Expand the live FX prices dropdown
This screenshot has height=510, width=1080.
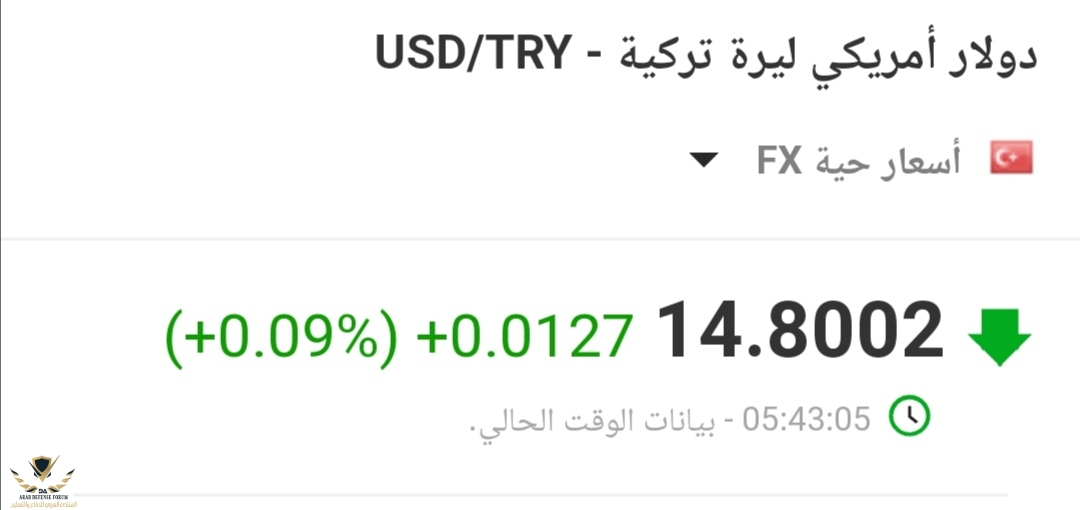pyautogui.click(x=705, y=160)
